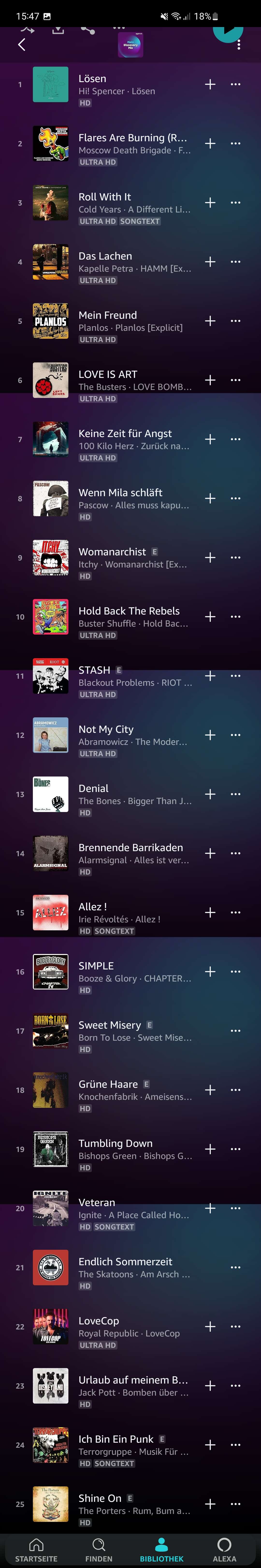261x1568 pixels.
Task: Open the more menu for Mein Freund
Action: point(235,321)
